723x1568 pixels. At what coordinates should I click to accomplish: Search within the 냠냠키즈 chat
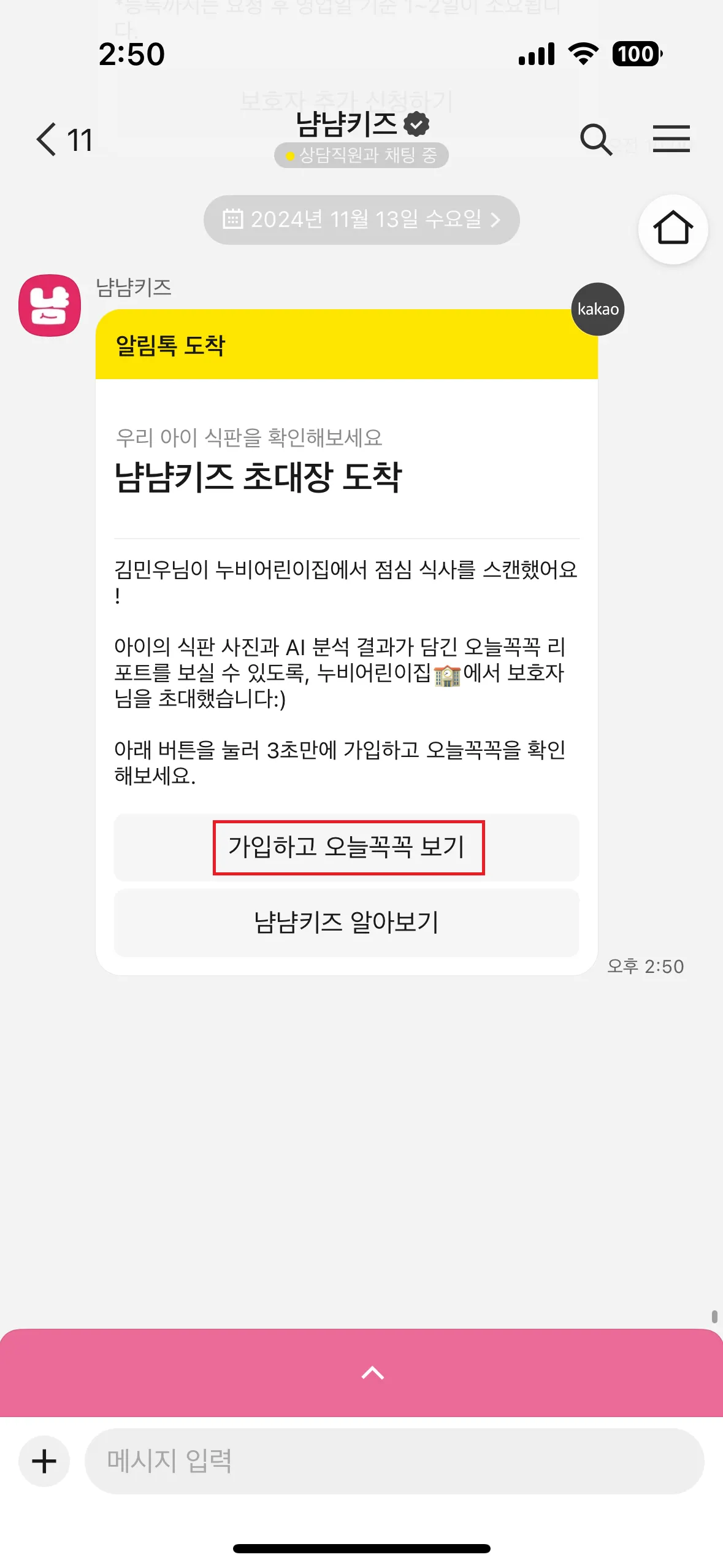tap(595, 139)
